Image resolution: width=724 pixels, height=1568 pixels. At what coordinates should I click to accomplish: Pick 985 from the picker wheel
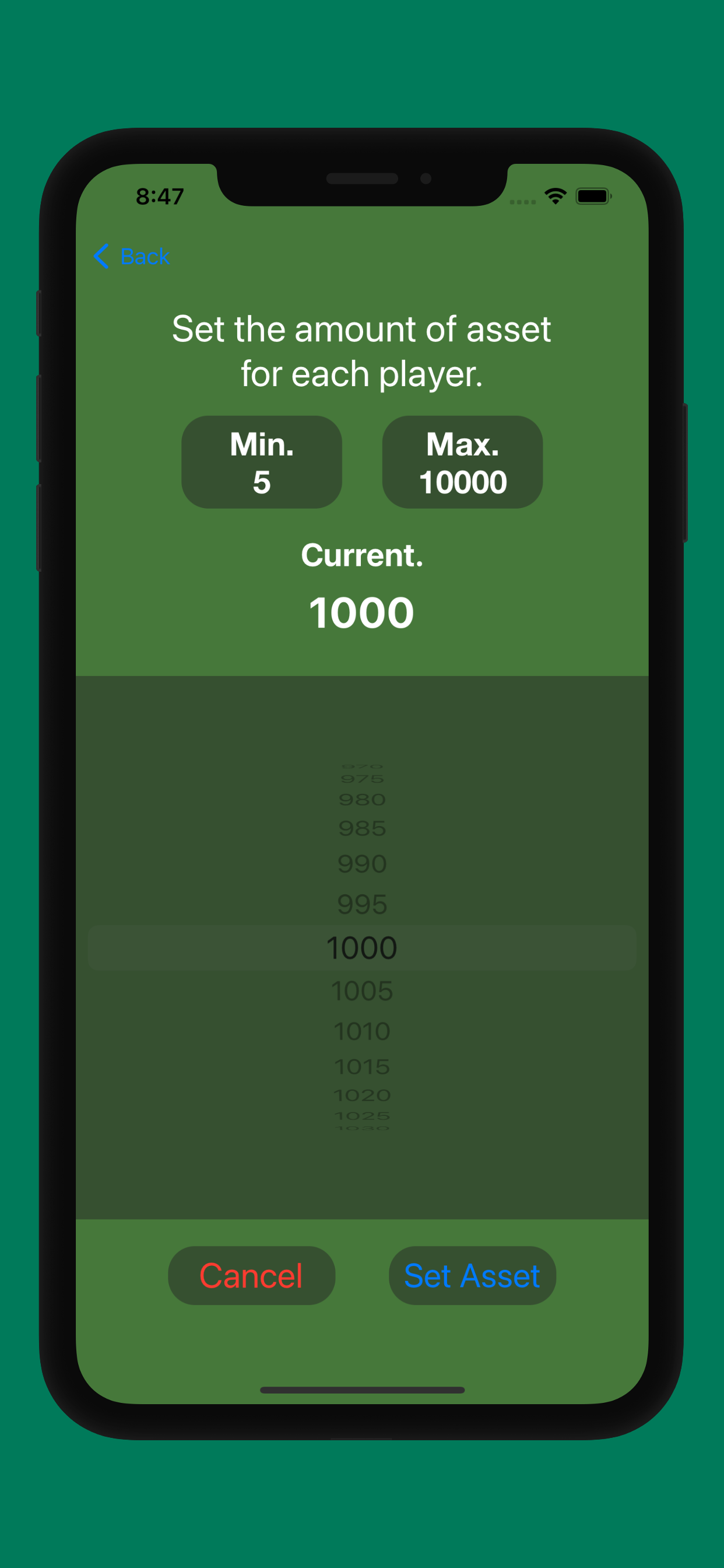362,828
